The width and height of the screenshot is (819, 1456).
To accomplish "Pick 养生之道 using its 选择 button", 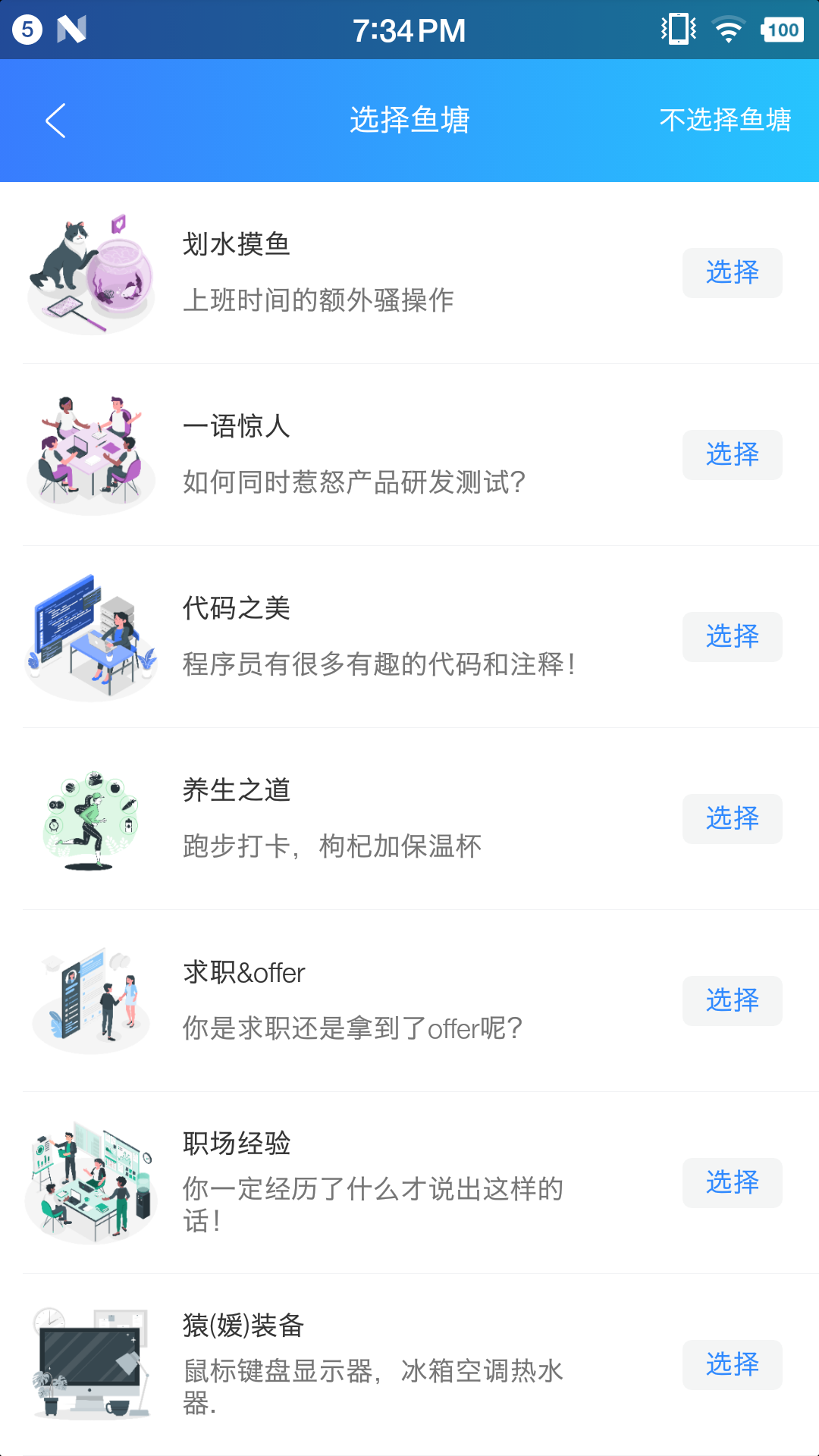I will (732, 819).
